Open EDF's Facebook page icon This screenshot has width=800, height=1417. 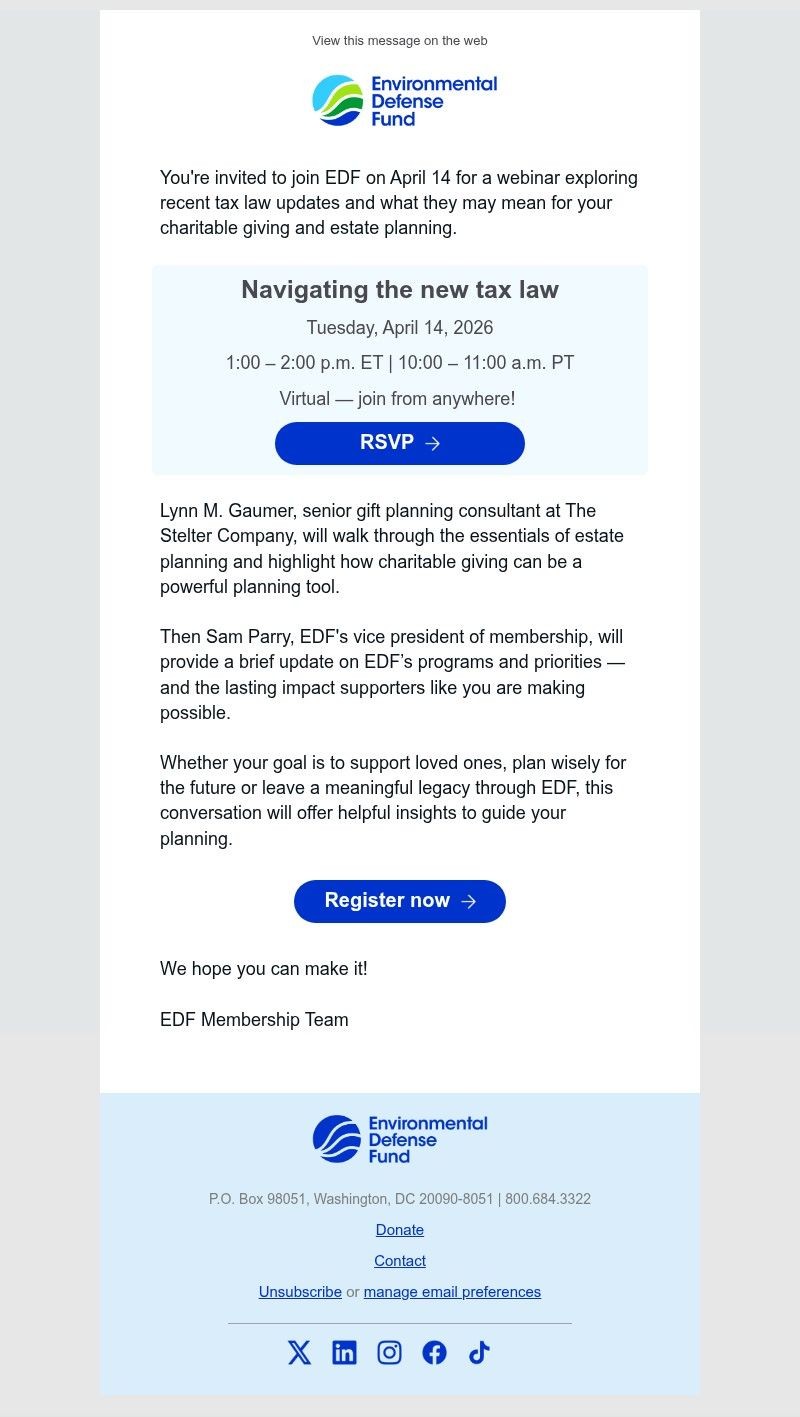click(x=434, y=1352)
